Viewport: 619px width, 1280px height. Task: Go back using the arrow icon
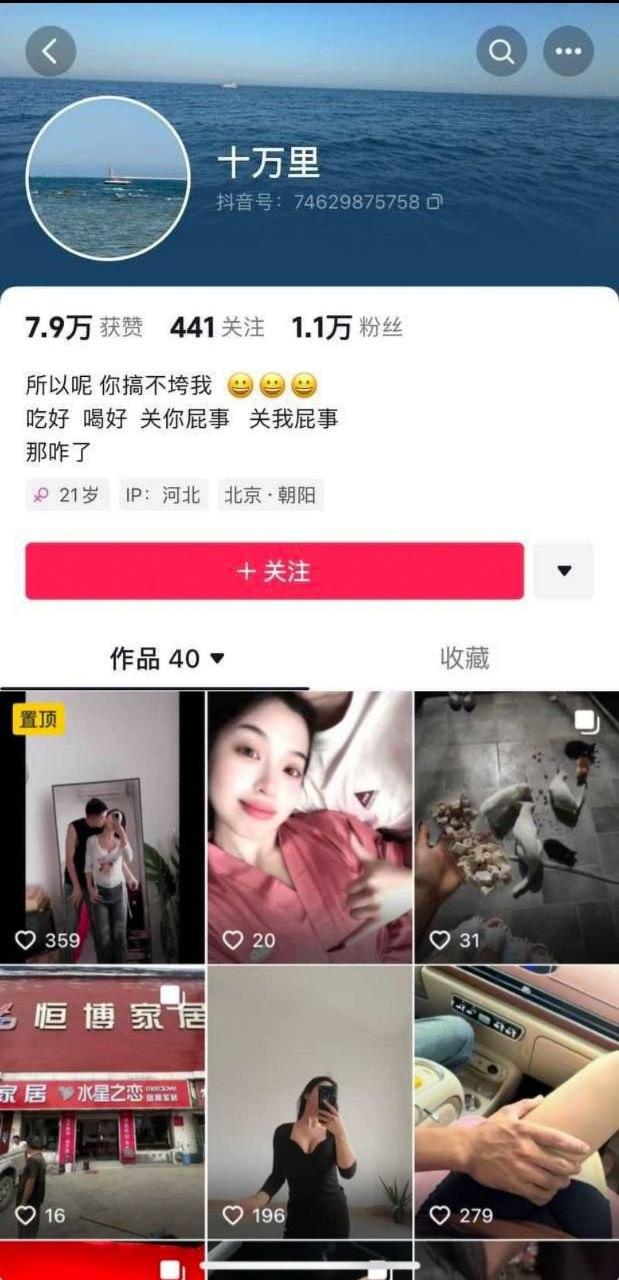point(50,51)
